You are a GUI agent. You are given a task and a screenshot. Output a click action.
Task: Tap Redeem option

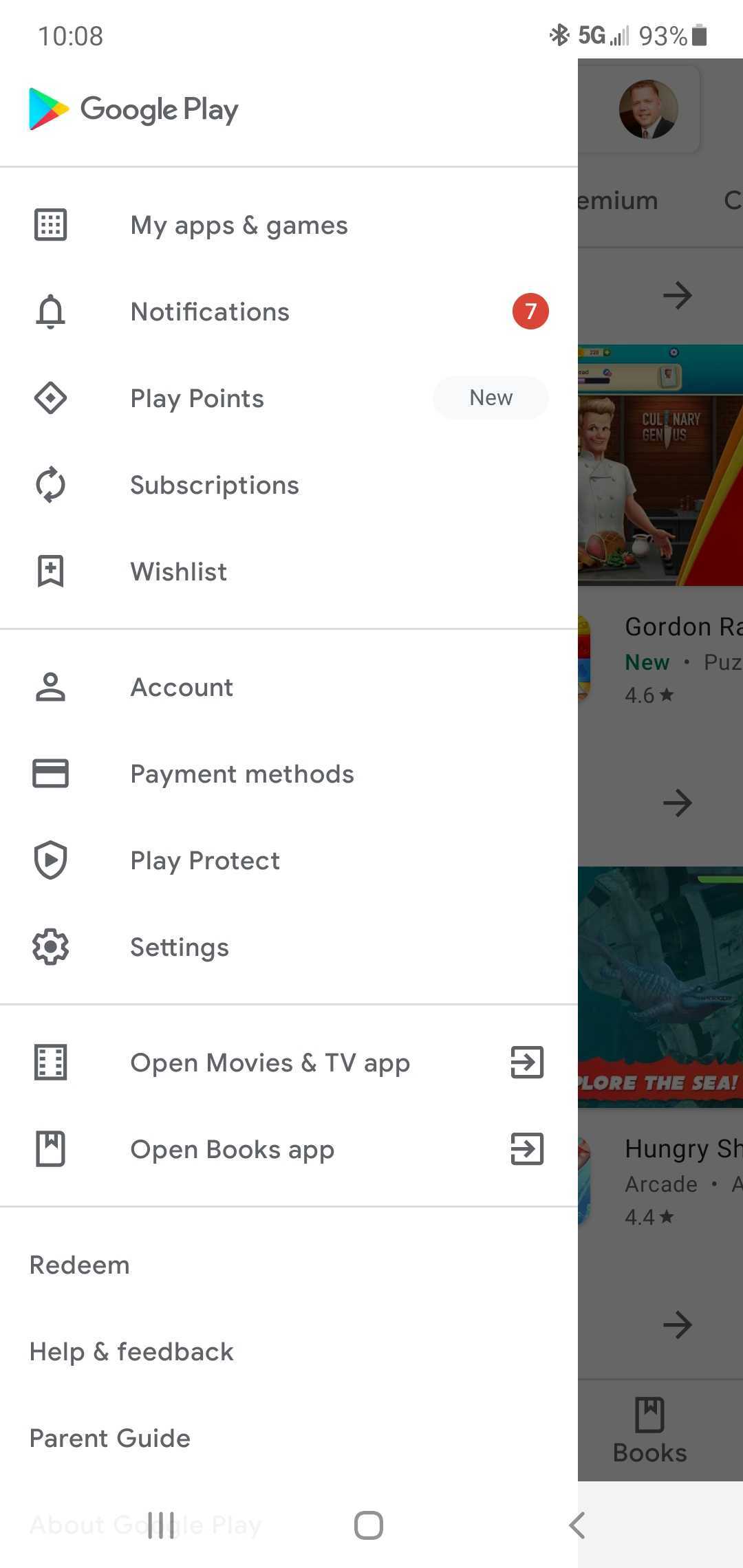click(80, 1265)
